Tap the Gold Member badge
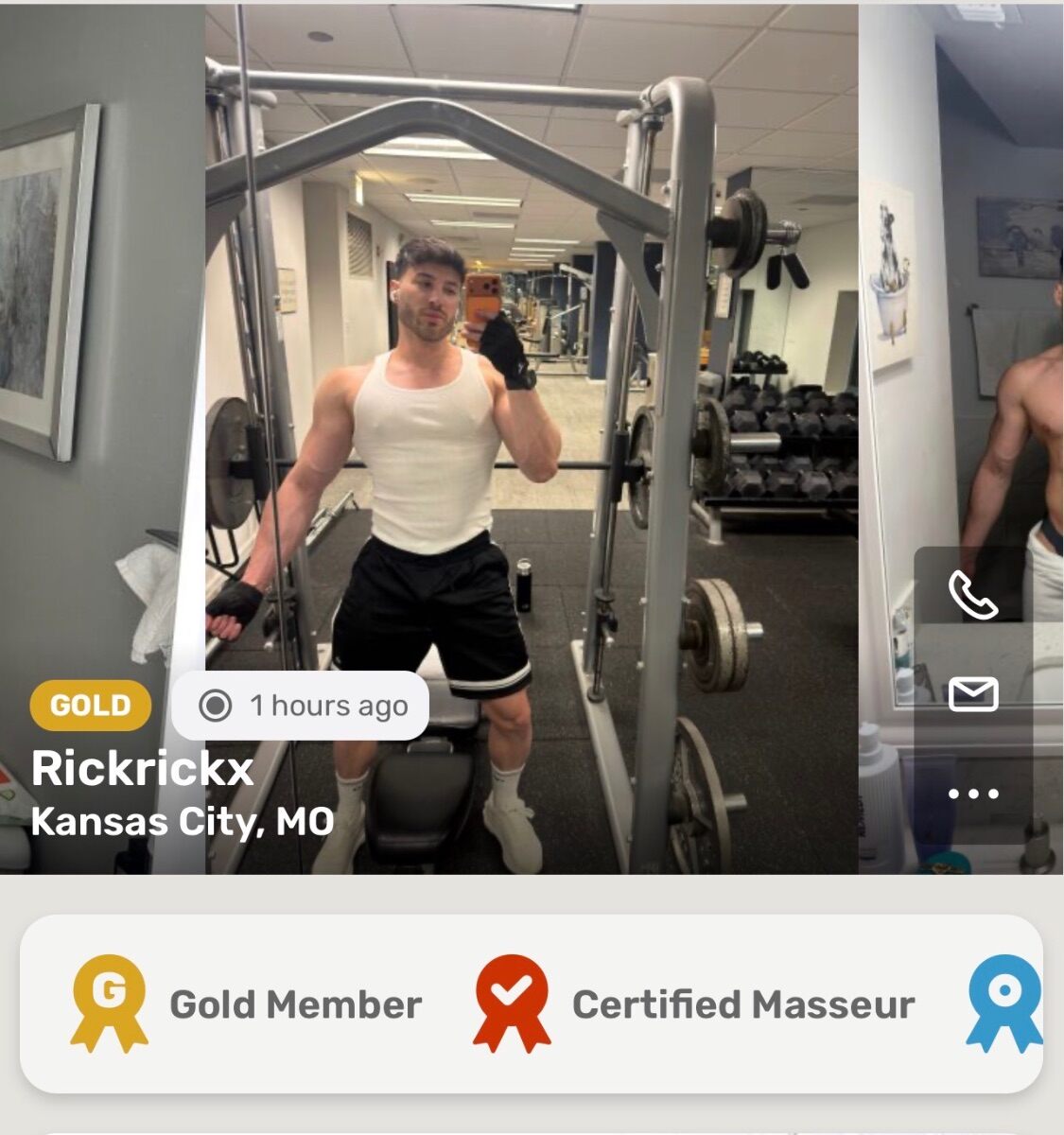1064x1135 pixels. tap(248, 1004)
